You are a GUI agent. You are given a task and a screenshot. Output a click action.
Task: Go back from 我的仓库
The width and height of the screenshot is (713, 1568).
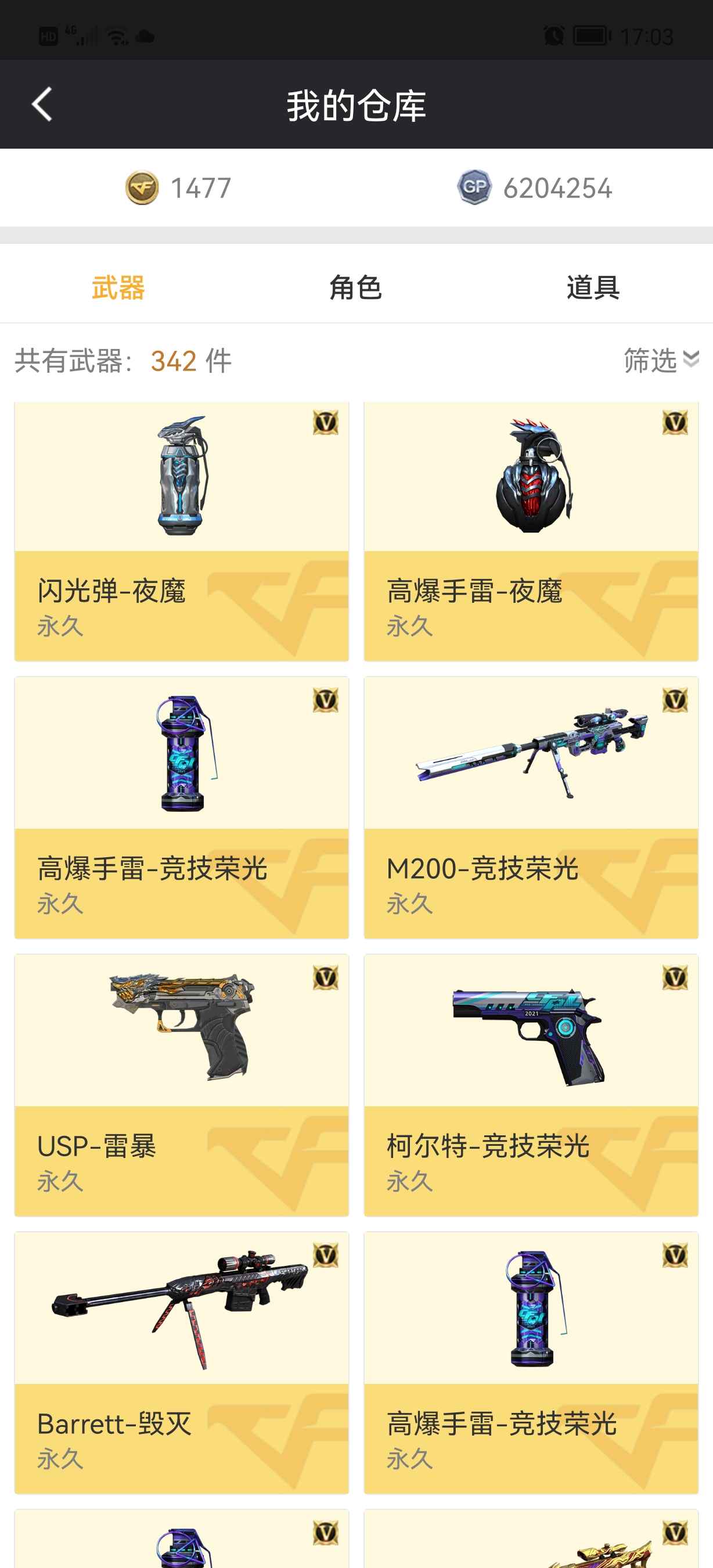point(41,105)
